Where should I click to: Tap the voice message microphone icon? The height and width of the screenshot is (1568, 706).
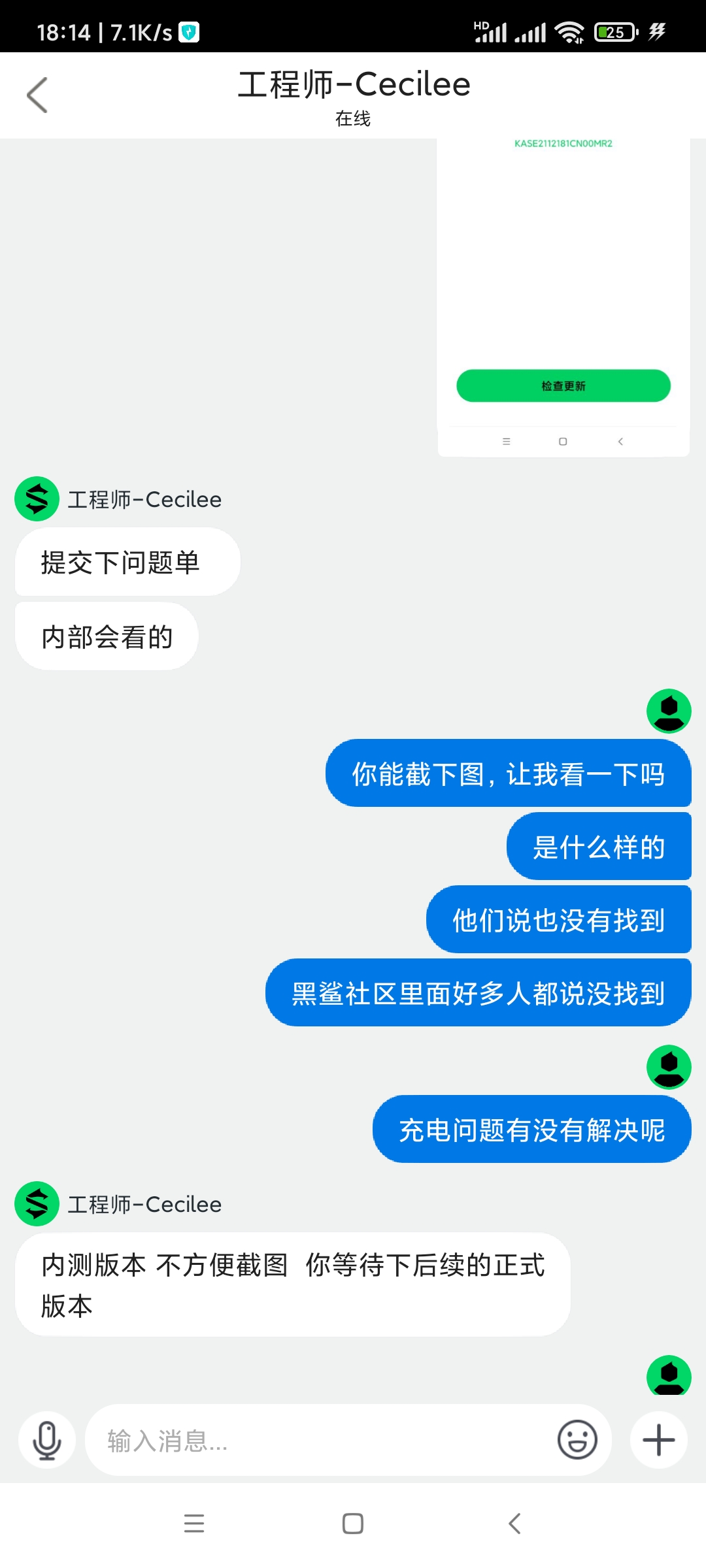click(47, 1440)
